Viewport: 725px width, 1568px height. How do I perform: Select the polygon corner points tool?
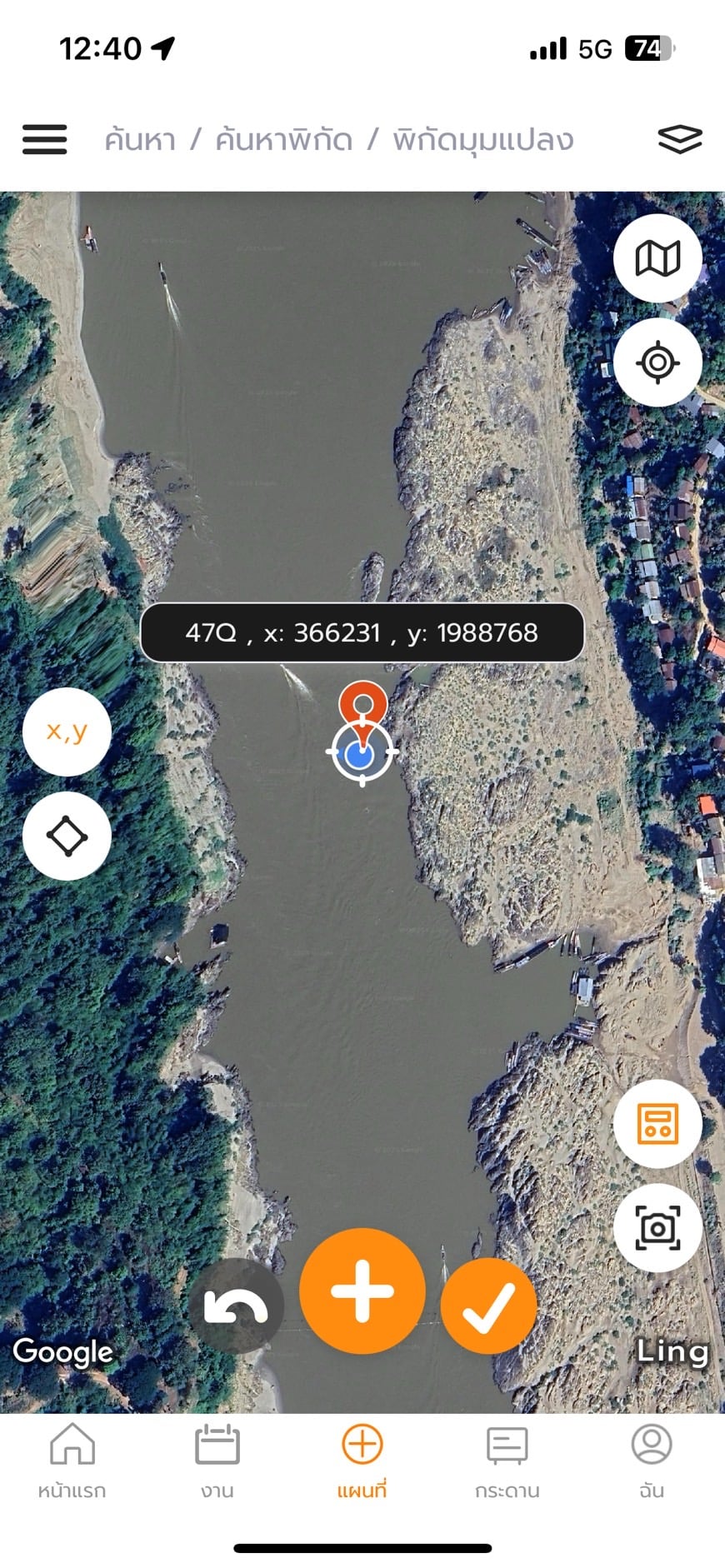67,836
